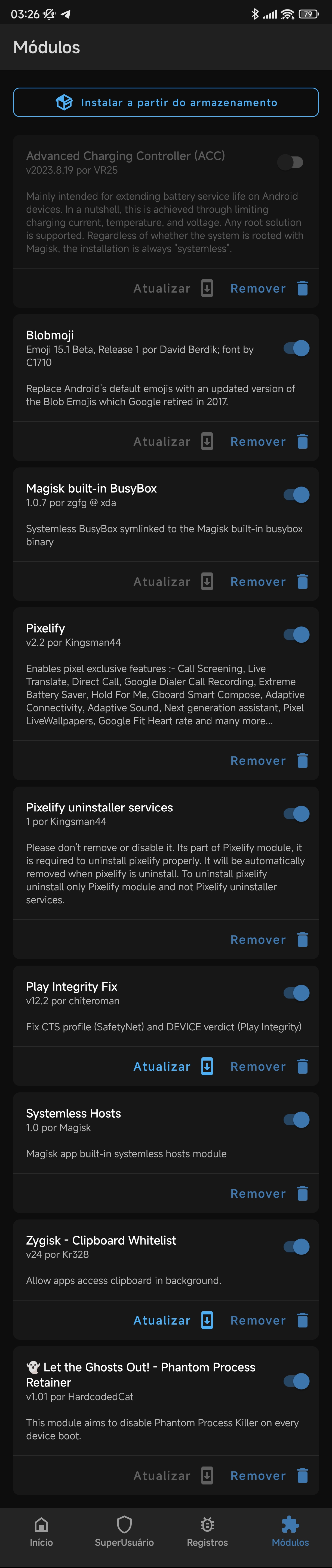The height and width of the screenshot is (1568, 332).
Task: Remove the Systemless Hosts module
Action: click(x=269, y=1194)
